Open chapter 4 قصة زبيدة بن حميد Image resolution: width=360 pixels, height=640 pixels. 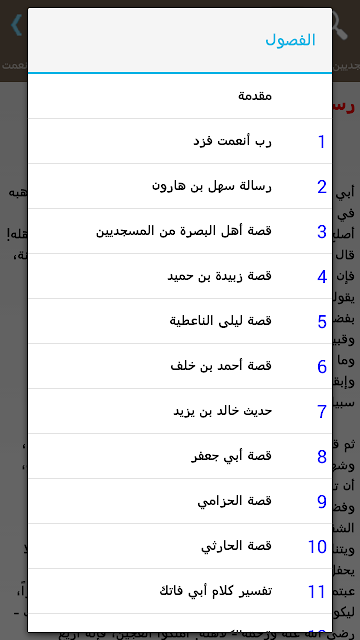pyautogui.click(x=180, y=276)
